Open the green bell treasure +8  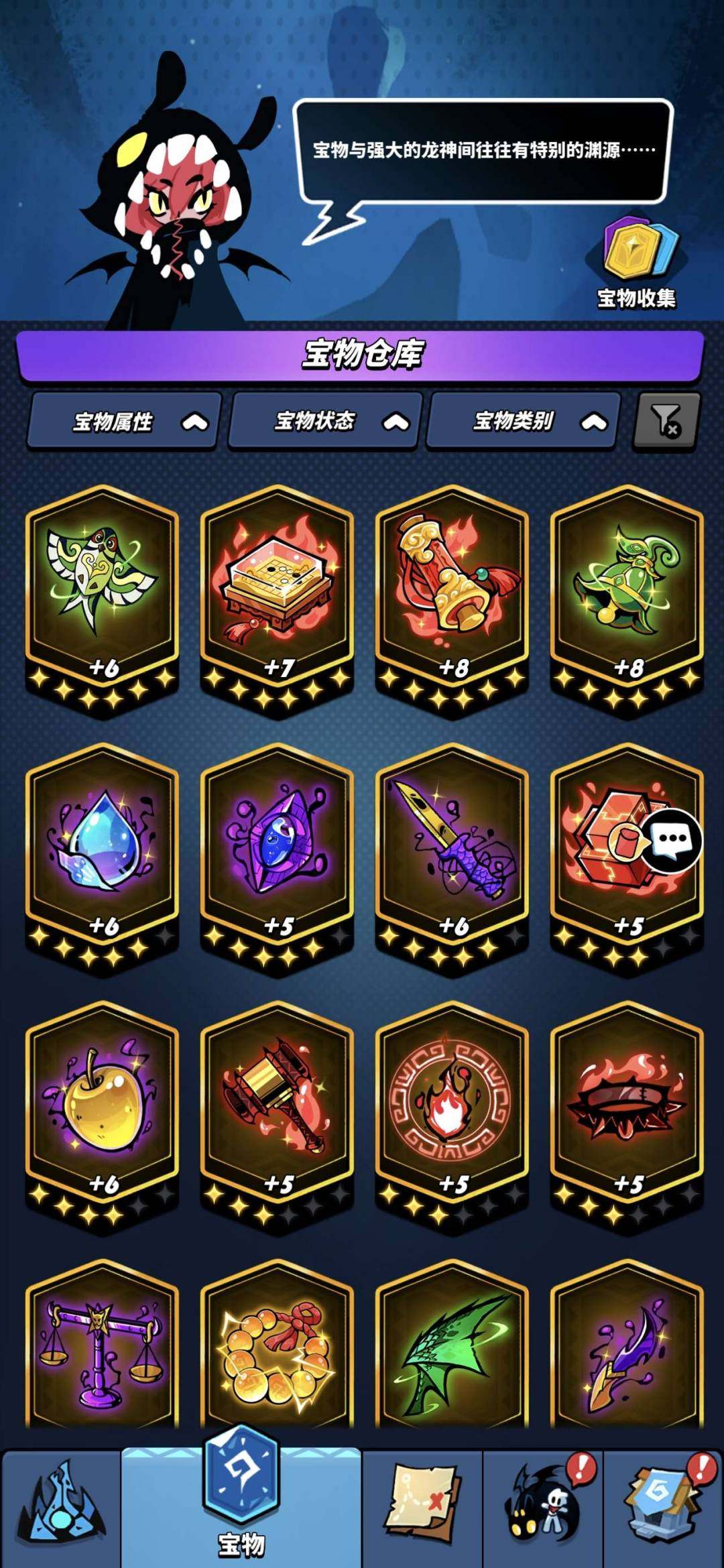(x=627, y=601)
